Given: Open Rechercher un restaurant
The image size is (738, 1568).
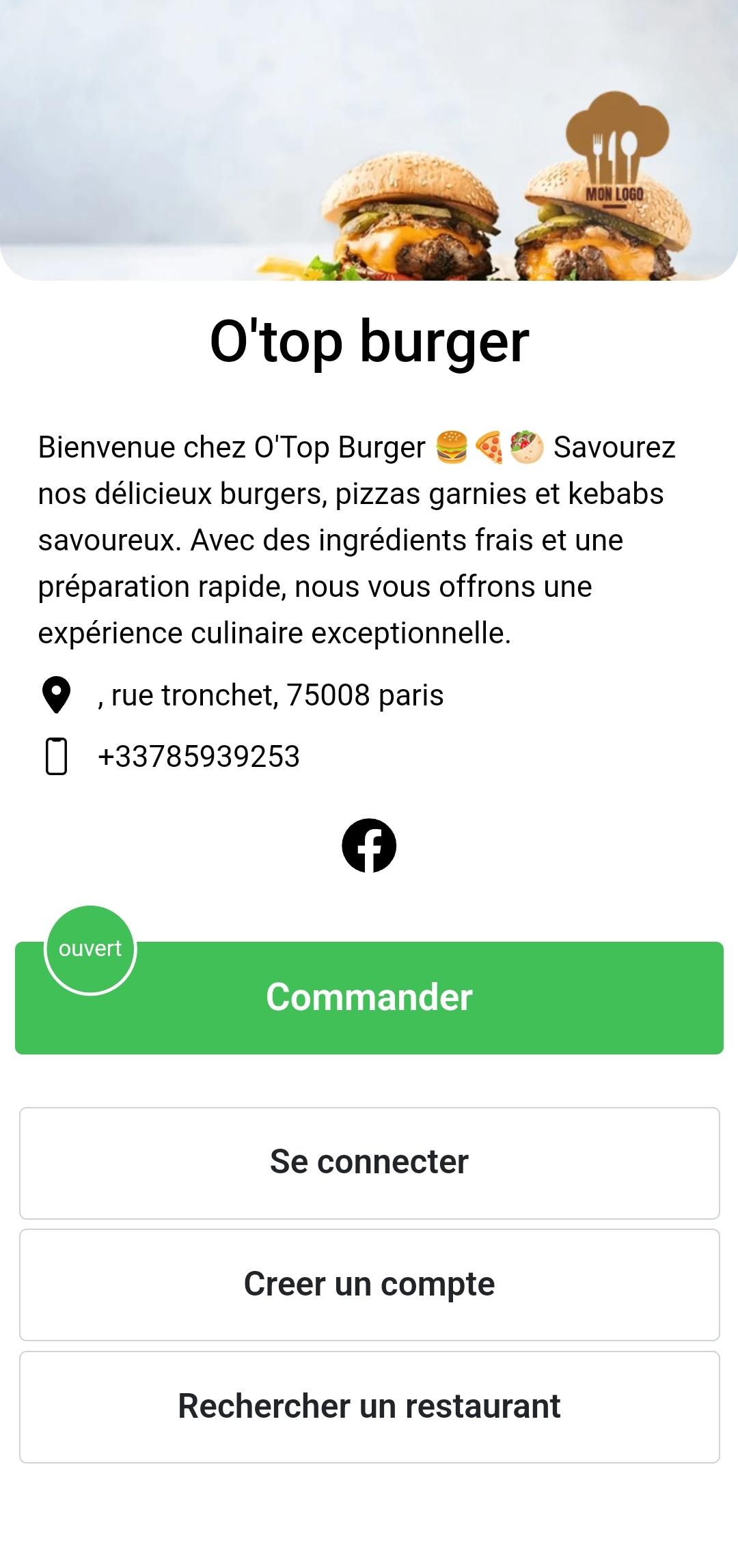Looking at the screenshot, I should point(369,1407).
